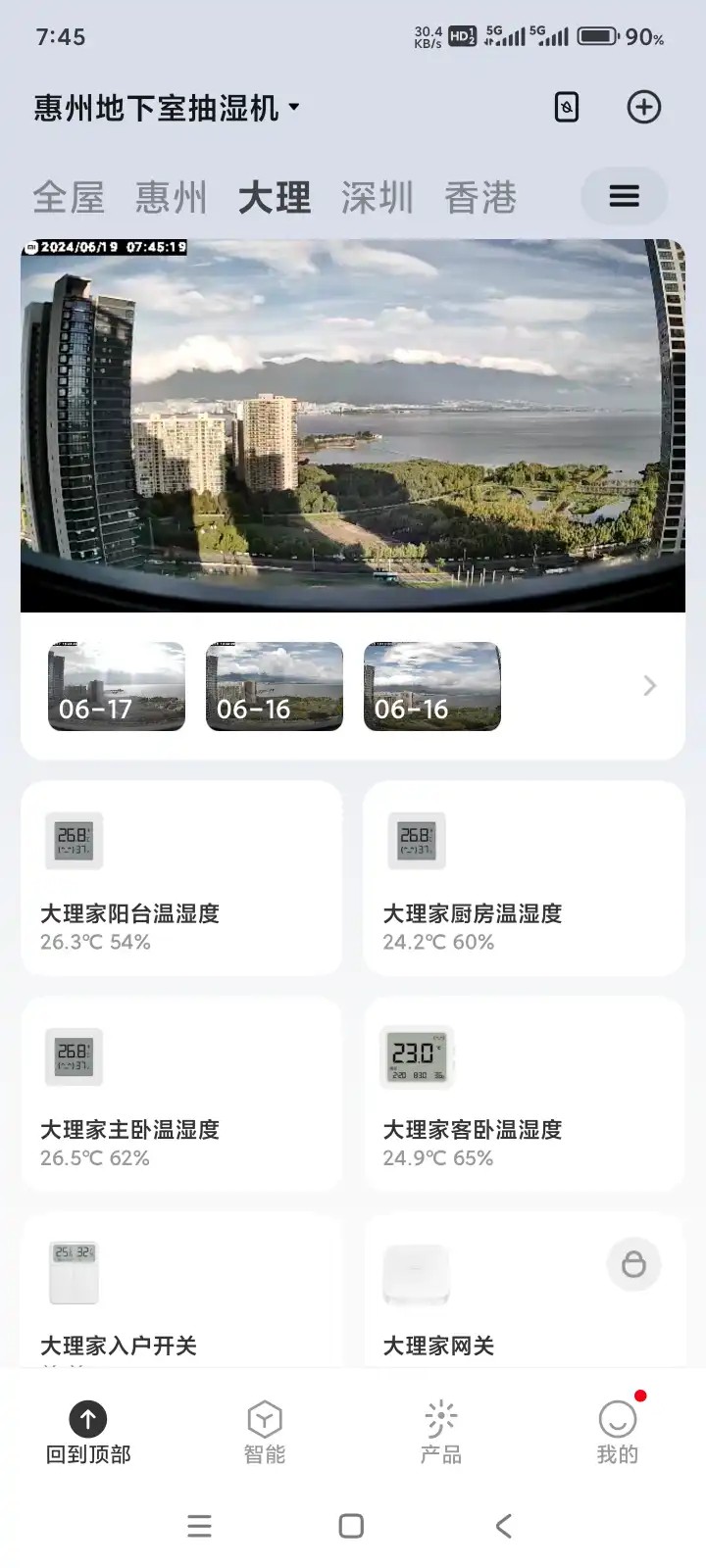Open 大理家主卧温湿度 sensor card
Screen dimensions: 706x1568
pos(181,1094)
